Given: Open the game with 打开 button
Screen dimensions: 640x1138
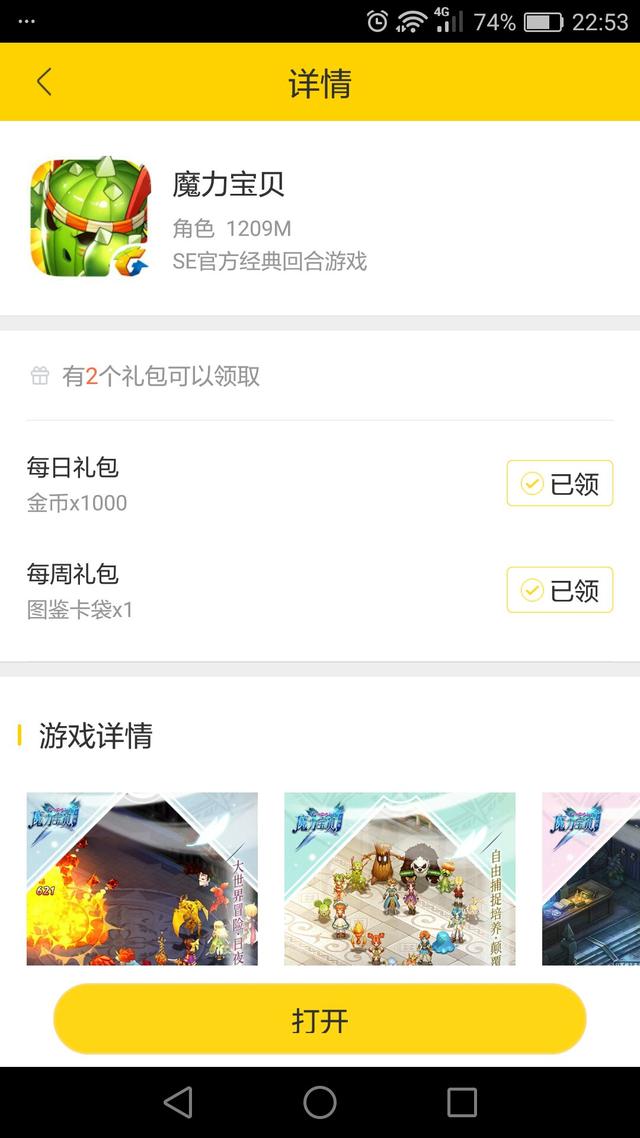Looking at the screenshot, I should [320, 1020].
